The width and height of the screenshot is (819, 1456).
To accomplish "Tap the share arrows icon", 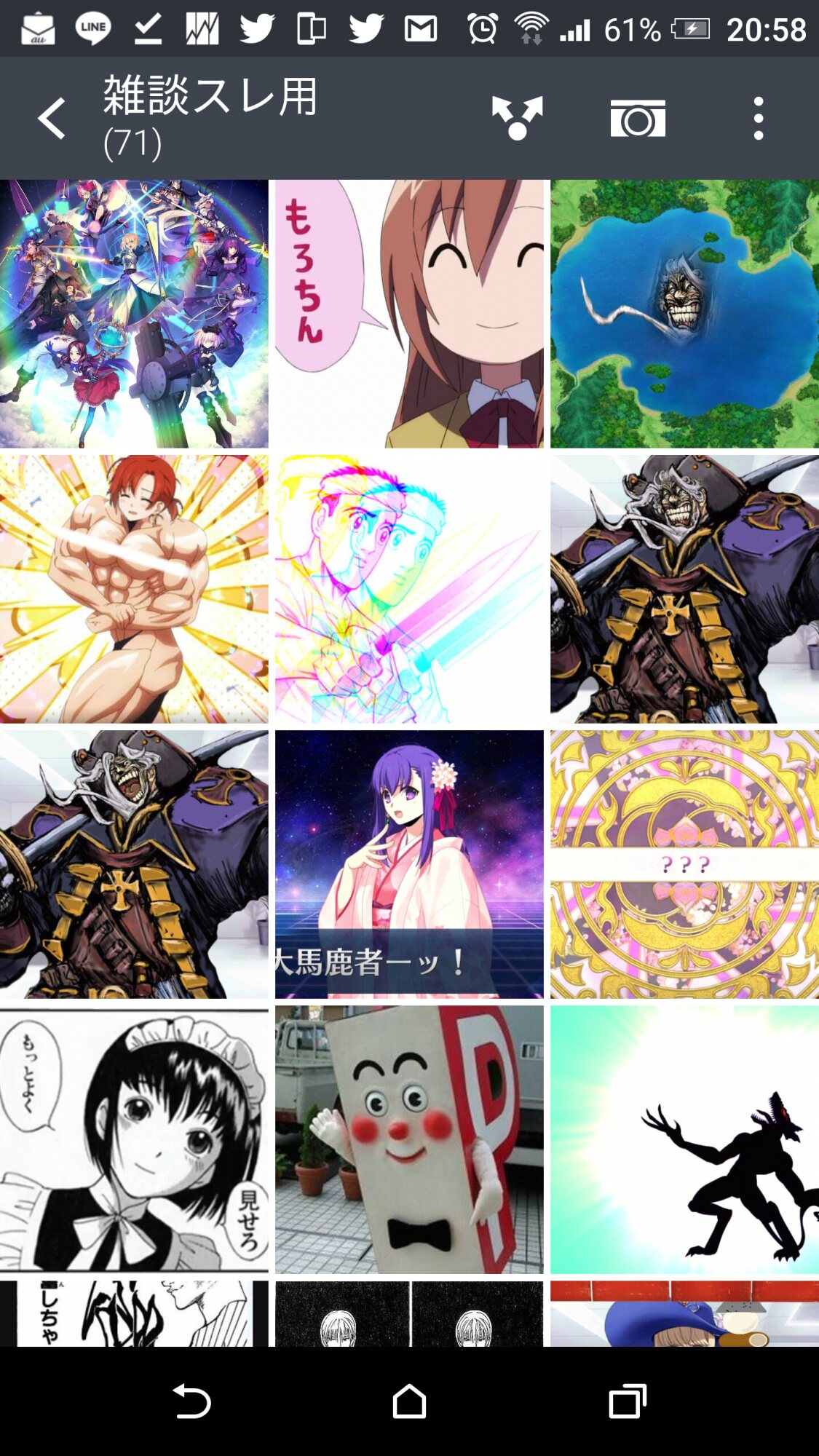I will click(x=517, y=118).
